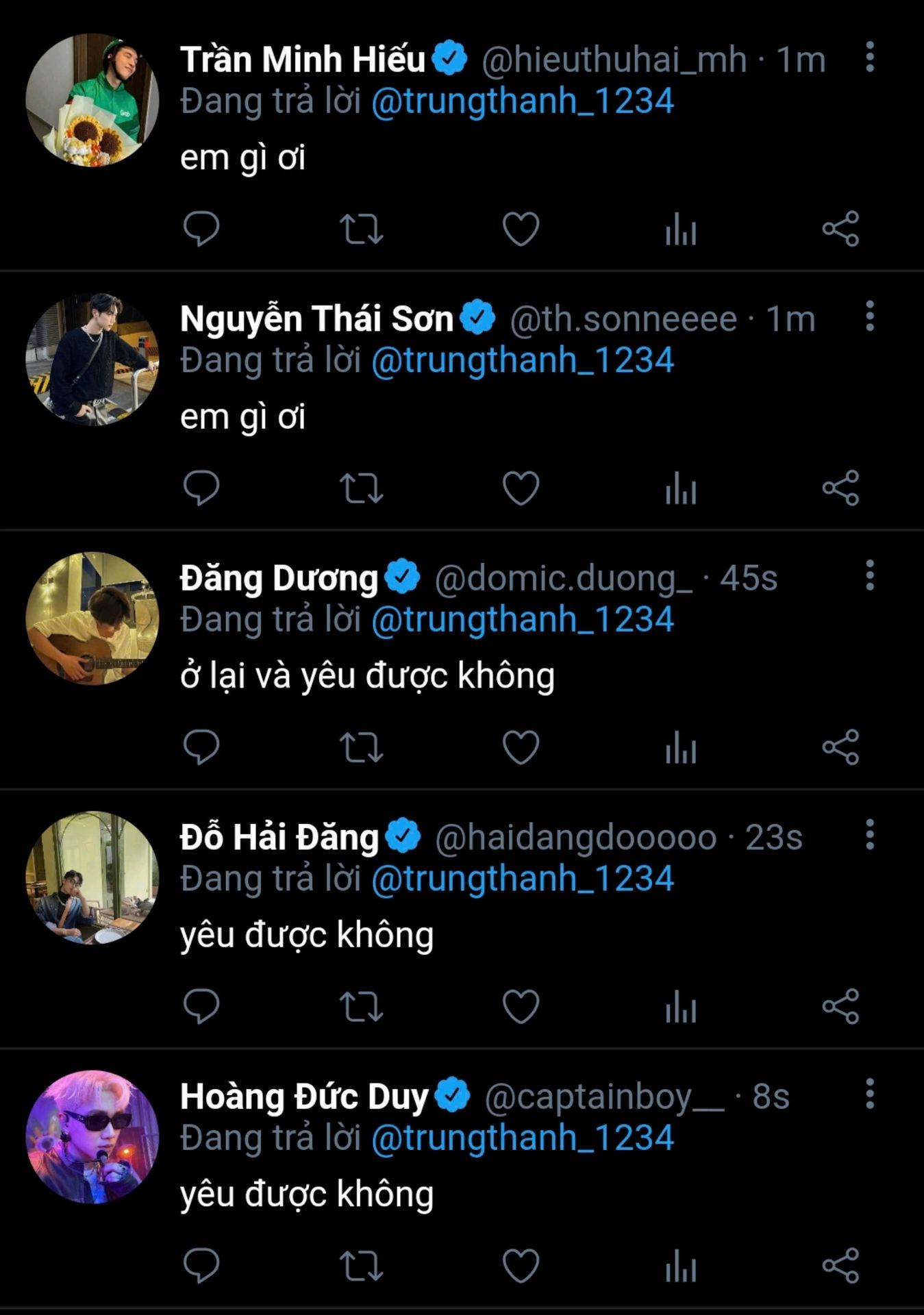The image size is (924, 1315).
Task: Share Đỗ Hải Đăng's reply
Action: [840, 1007]
